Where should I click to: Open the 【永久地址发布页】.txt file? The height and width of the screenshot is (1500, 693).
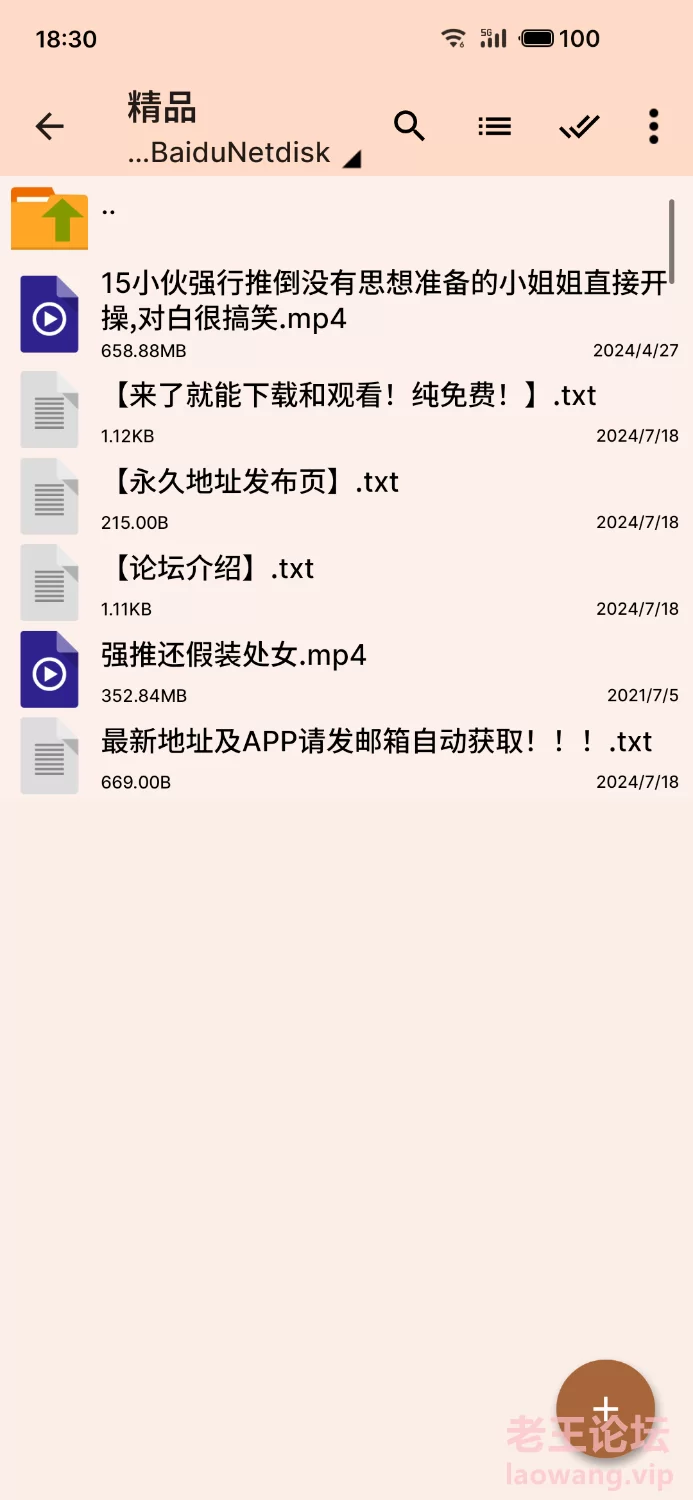click(346, 496)
